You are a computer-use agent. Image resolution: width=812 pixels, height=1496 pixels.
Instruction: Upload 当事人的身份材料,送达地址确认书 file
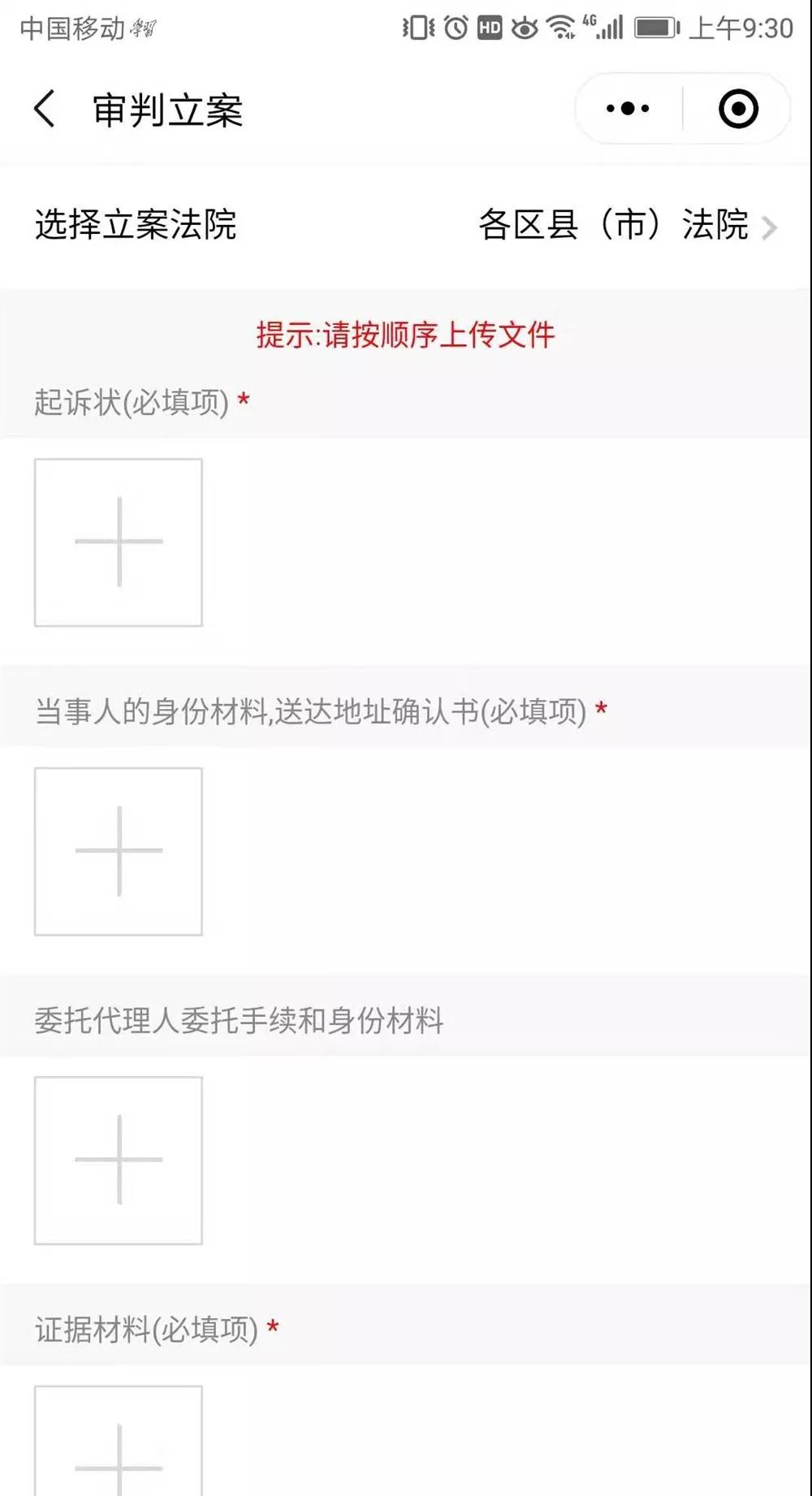tap(119, 851)
